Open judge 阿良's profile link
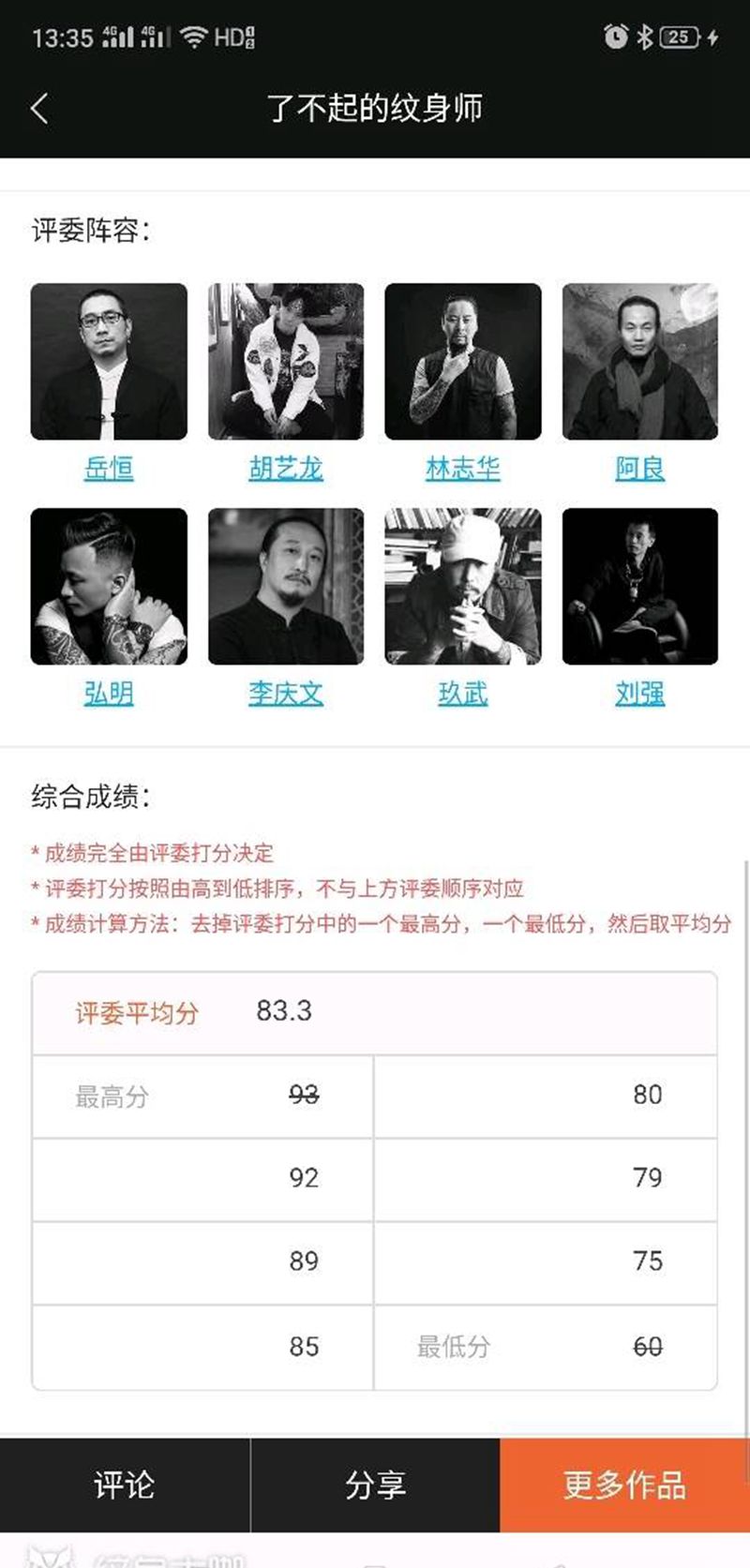 tap(640, 468)
